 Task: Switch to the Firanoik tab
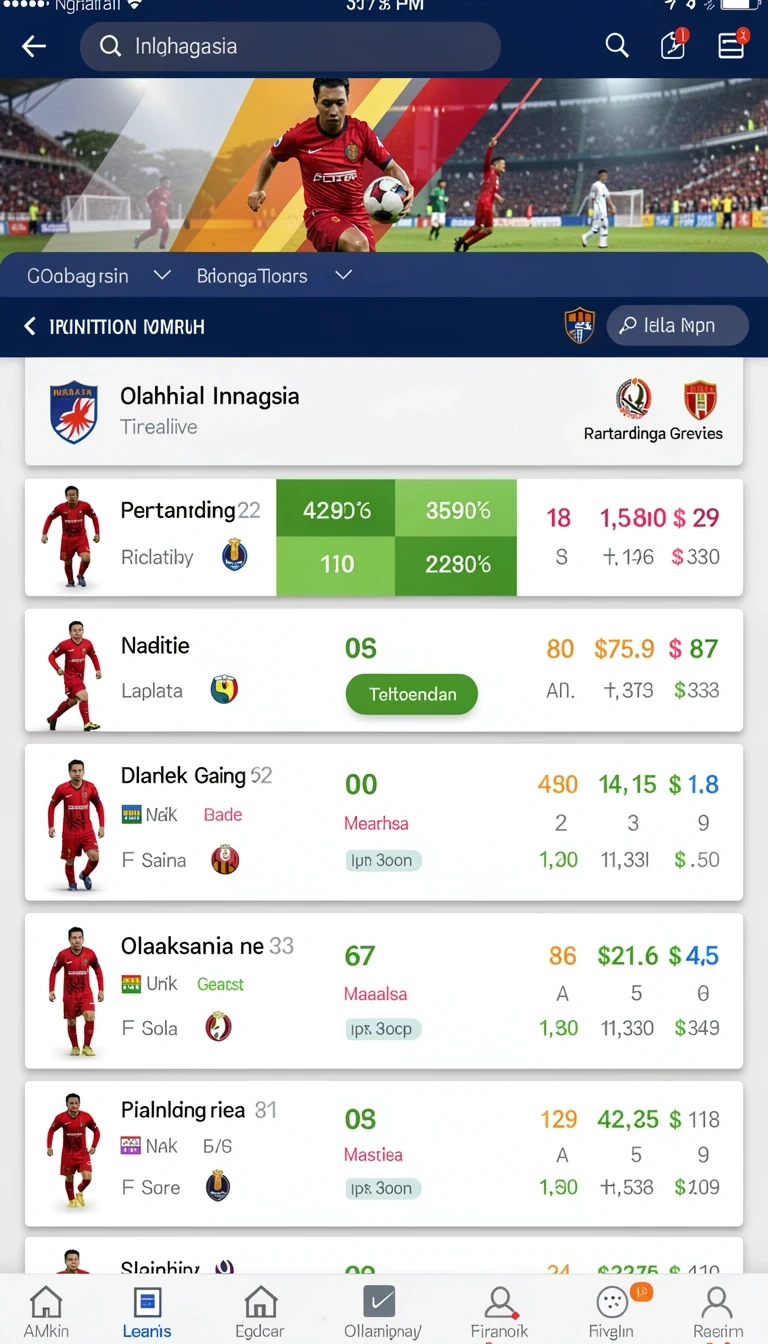point(499,1312)
